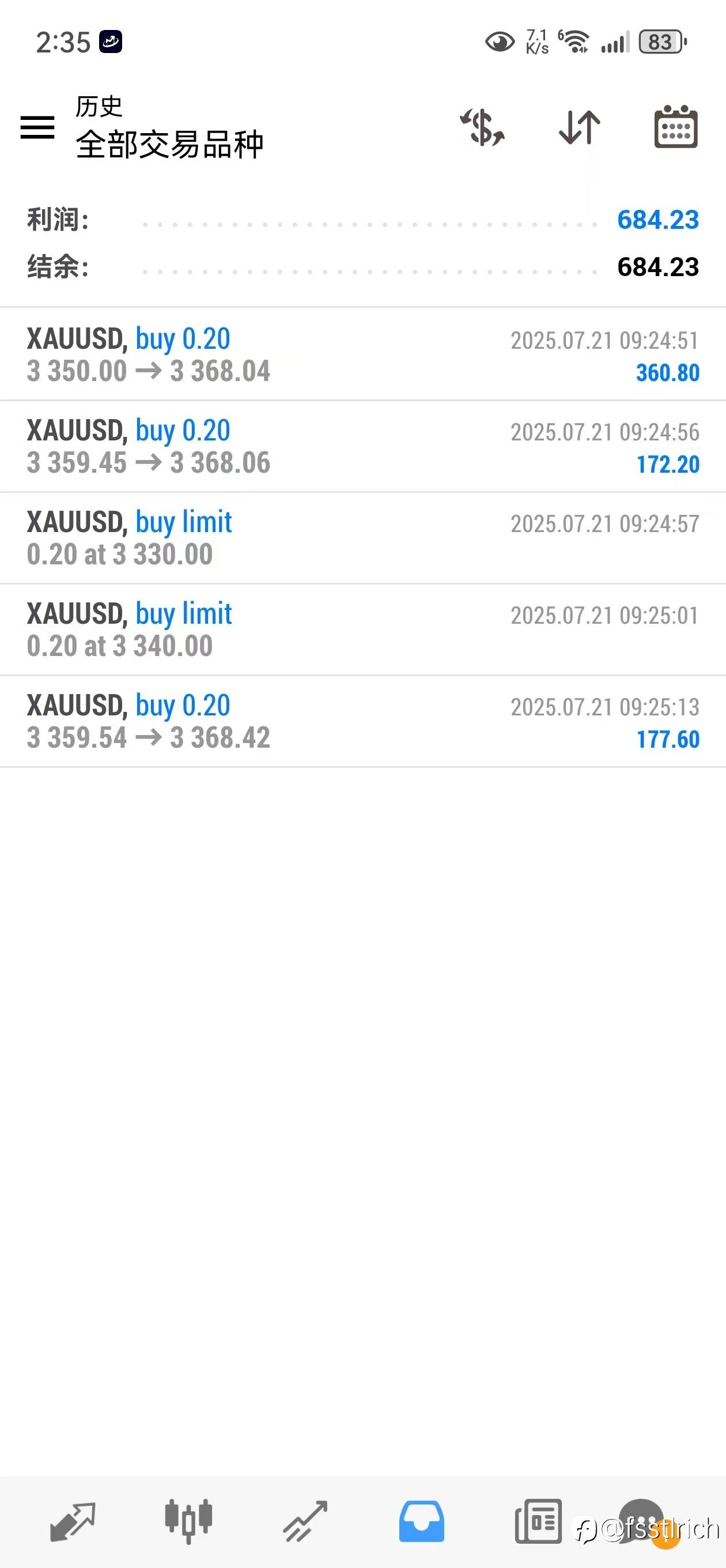Open the hamburger drawer menu
Image resolution: width=726 pixels, height=1568 pixels.
37,127
